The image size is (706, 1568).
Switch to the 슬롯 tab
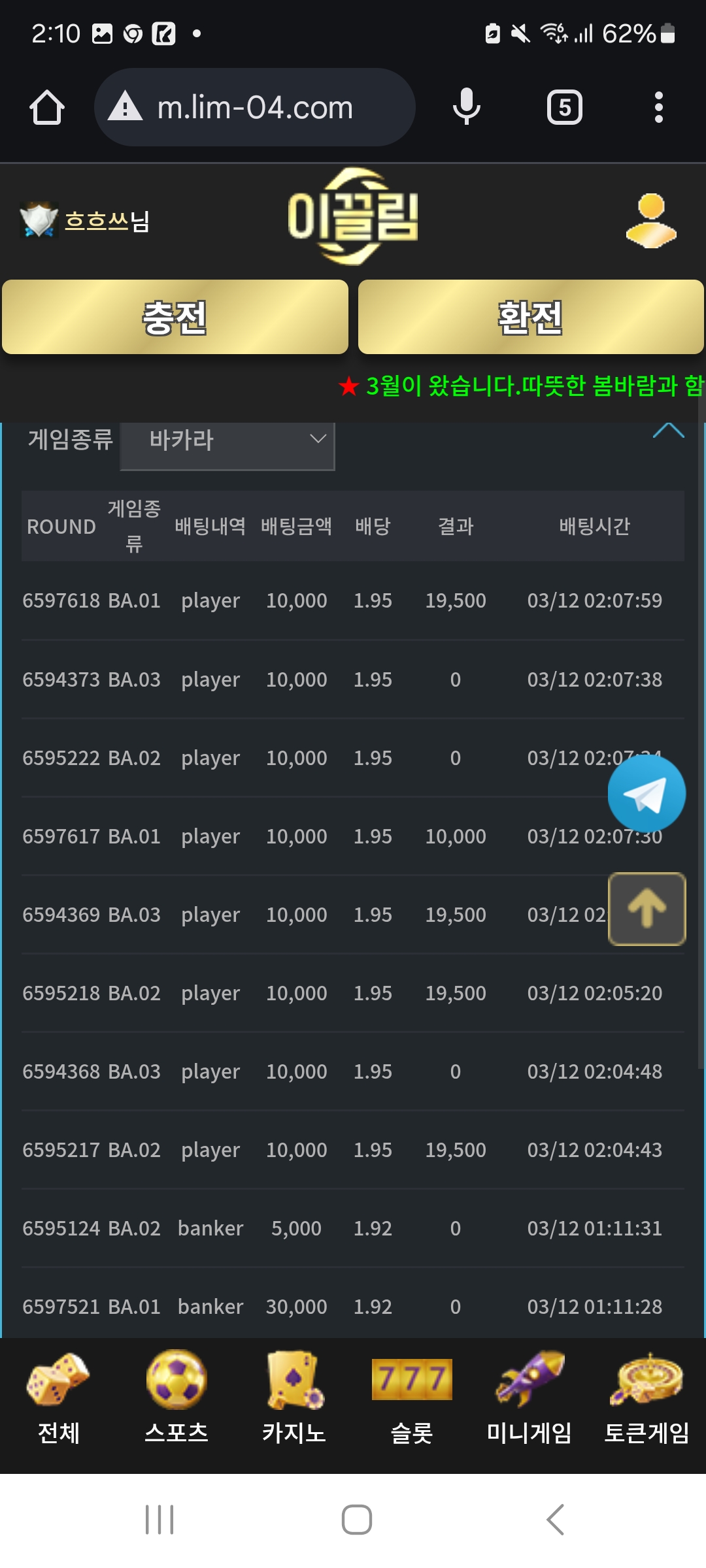click(412, 1398)
